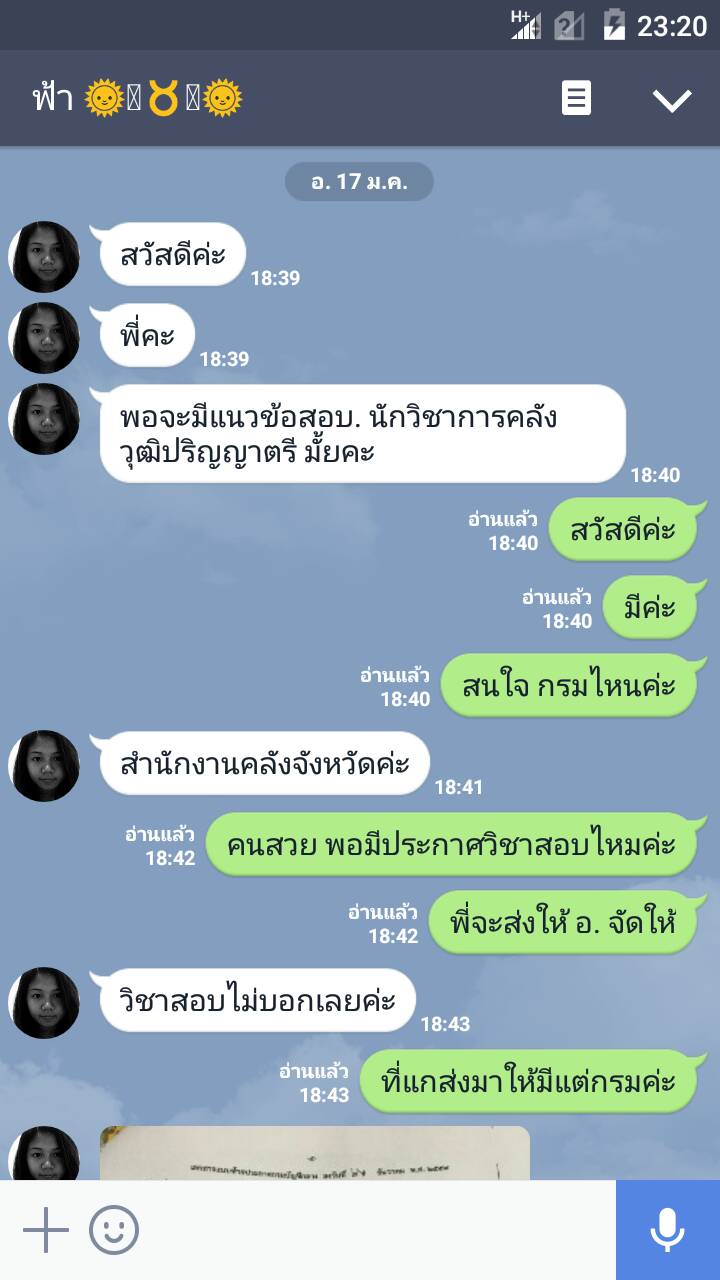
Task: Open sender's profile picture beside สวัสดีค่ะ
Action: (44, 257)
